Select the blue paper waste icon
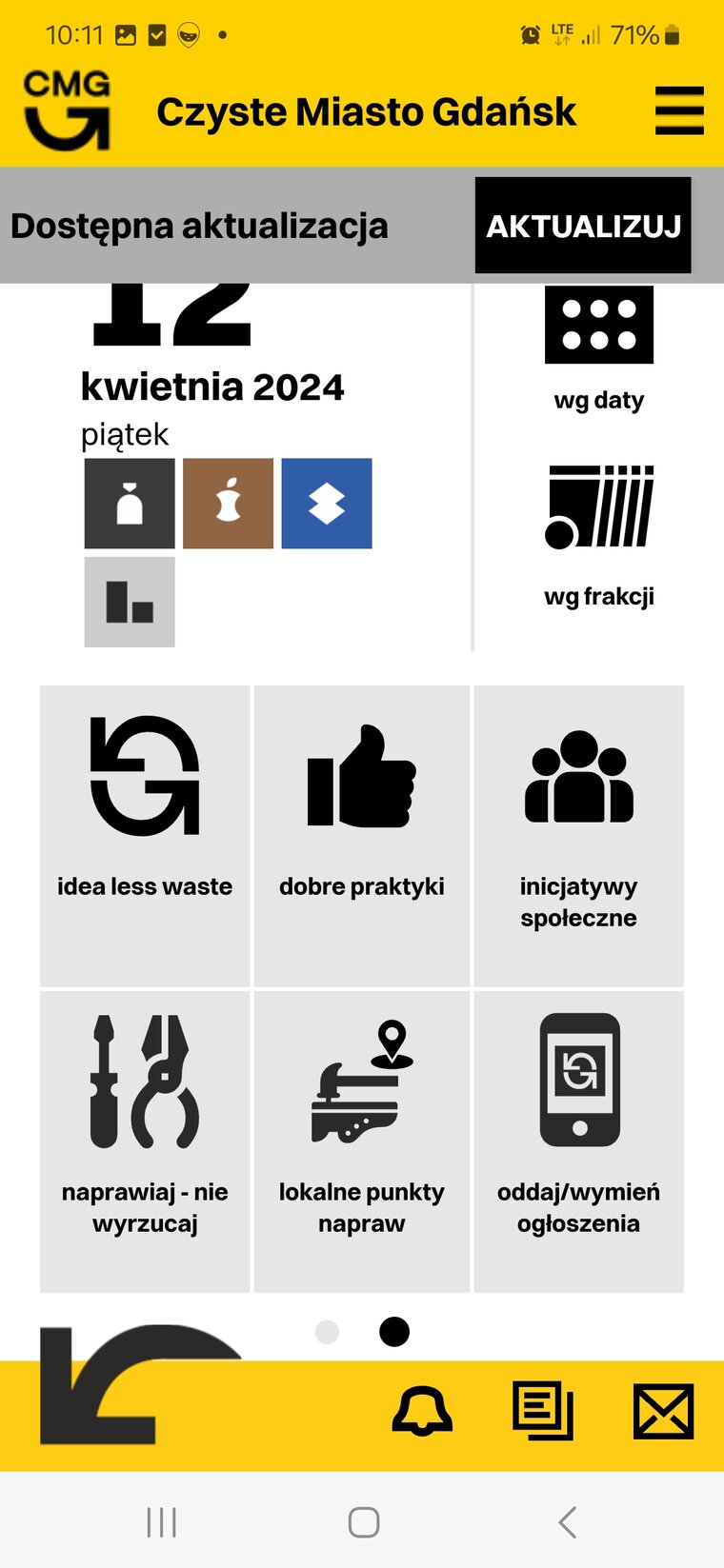 [327, 504]
